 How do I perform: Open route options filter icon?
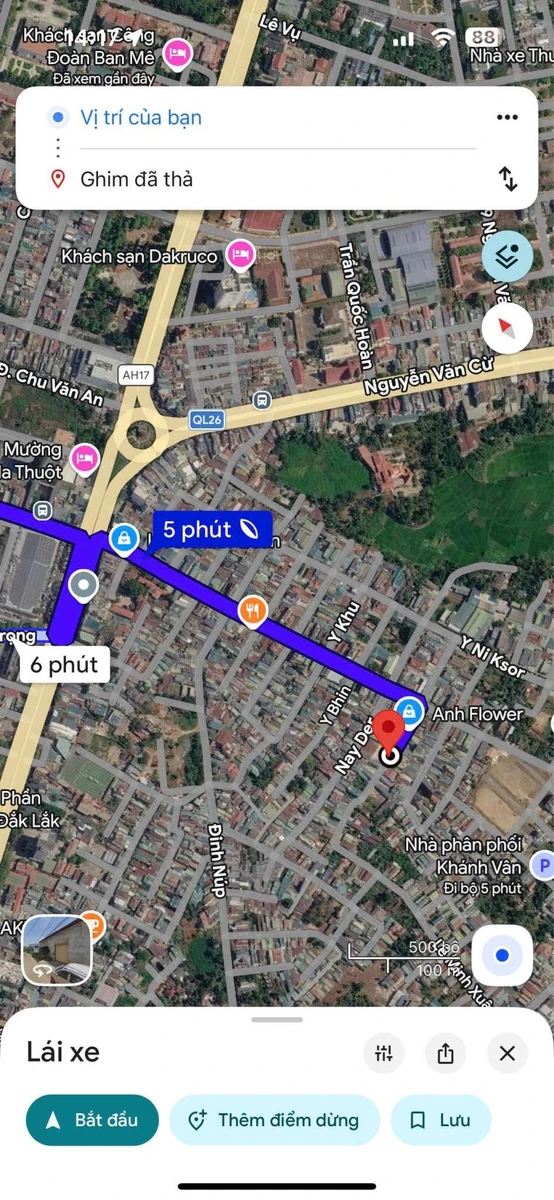[x=384, y=1053]
